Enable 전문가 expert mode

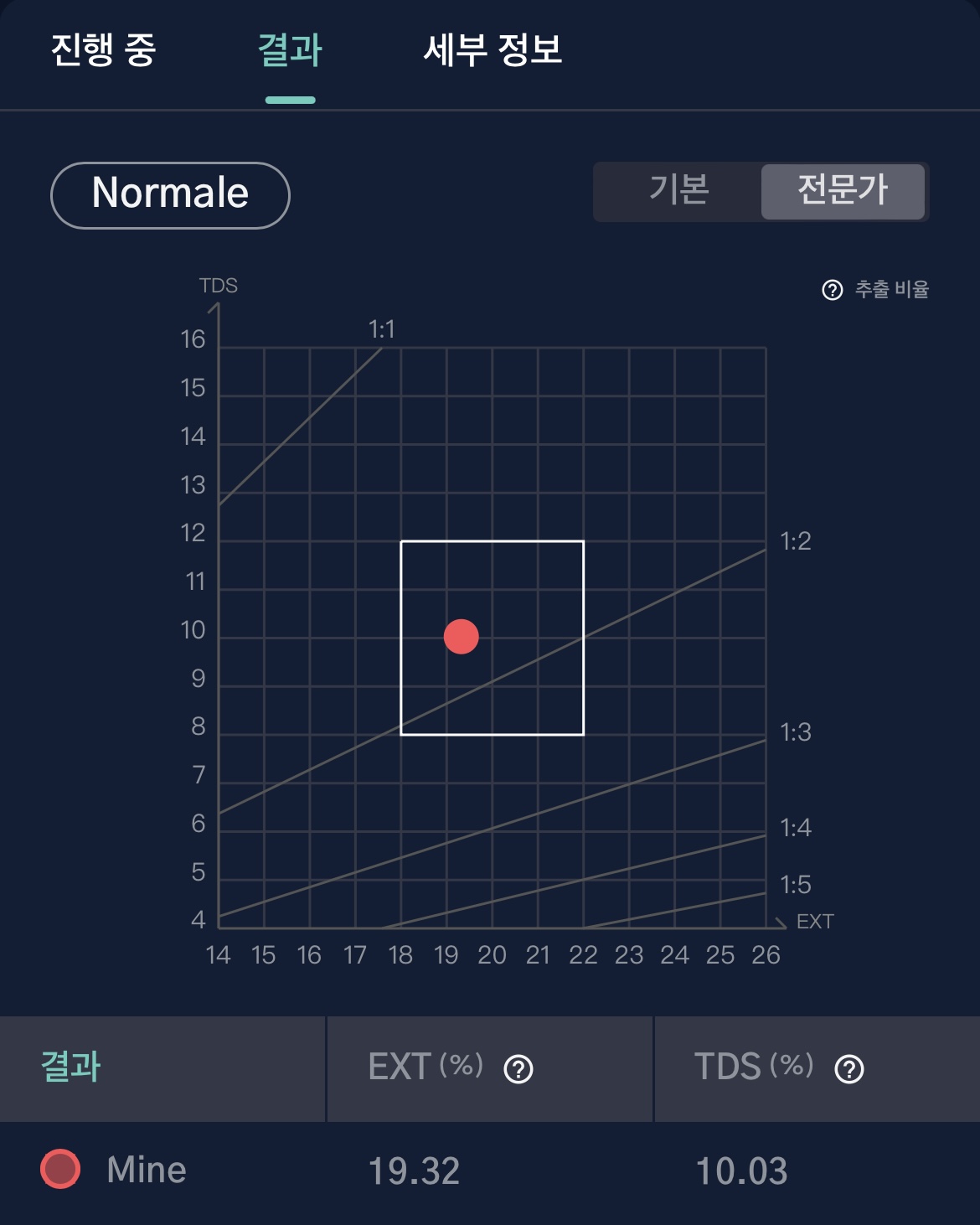(843, 193)
